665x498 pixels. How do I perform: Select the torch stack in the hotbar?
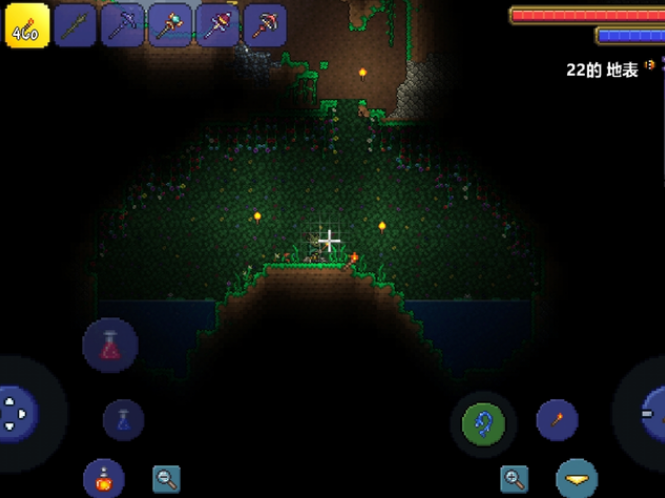pyautogui.click(x=26, y=26)
